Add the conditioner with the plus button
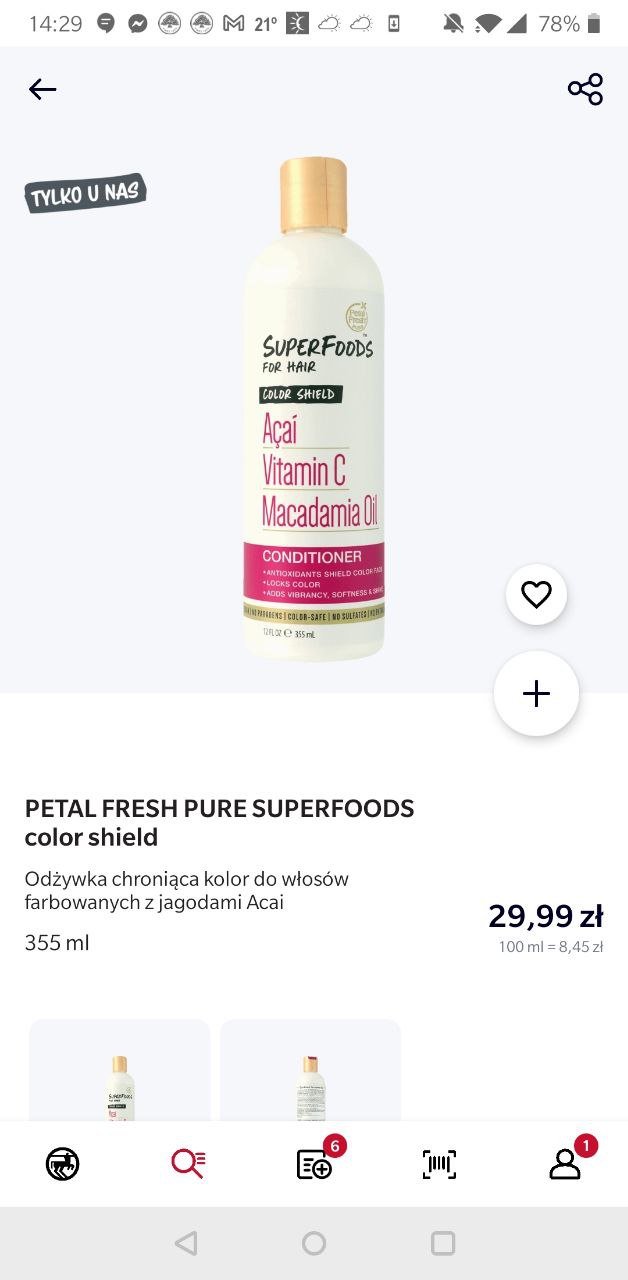628x1280 pixels. pos(536,693)
